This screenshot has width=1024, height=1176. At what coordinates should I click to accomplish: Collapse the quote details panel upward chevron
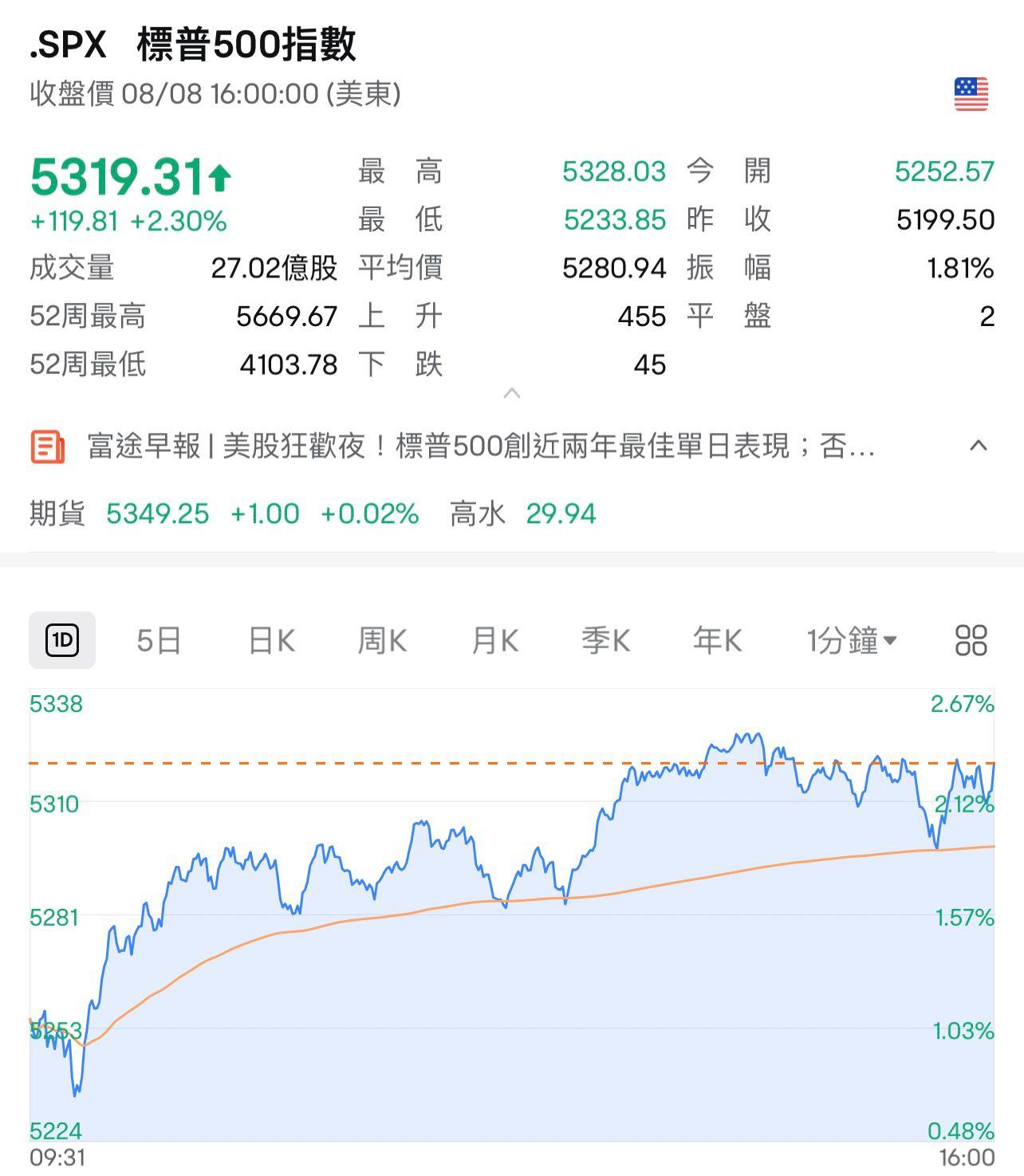(x=512, y=392)
